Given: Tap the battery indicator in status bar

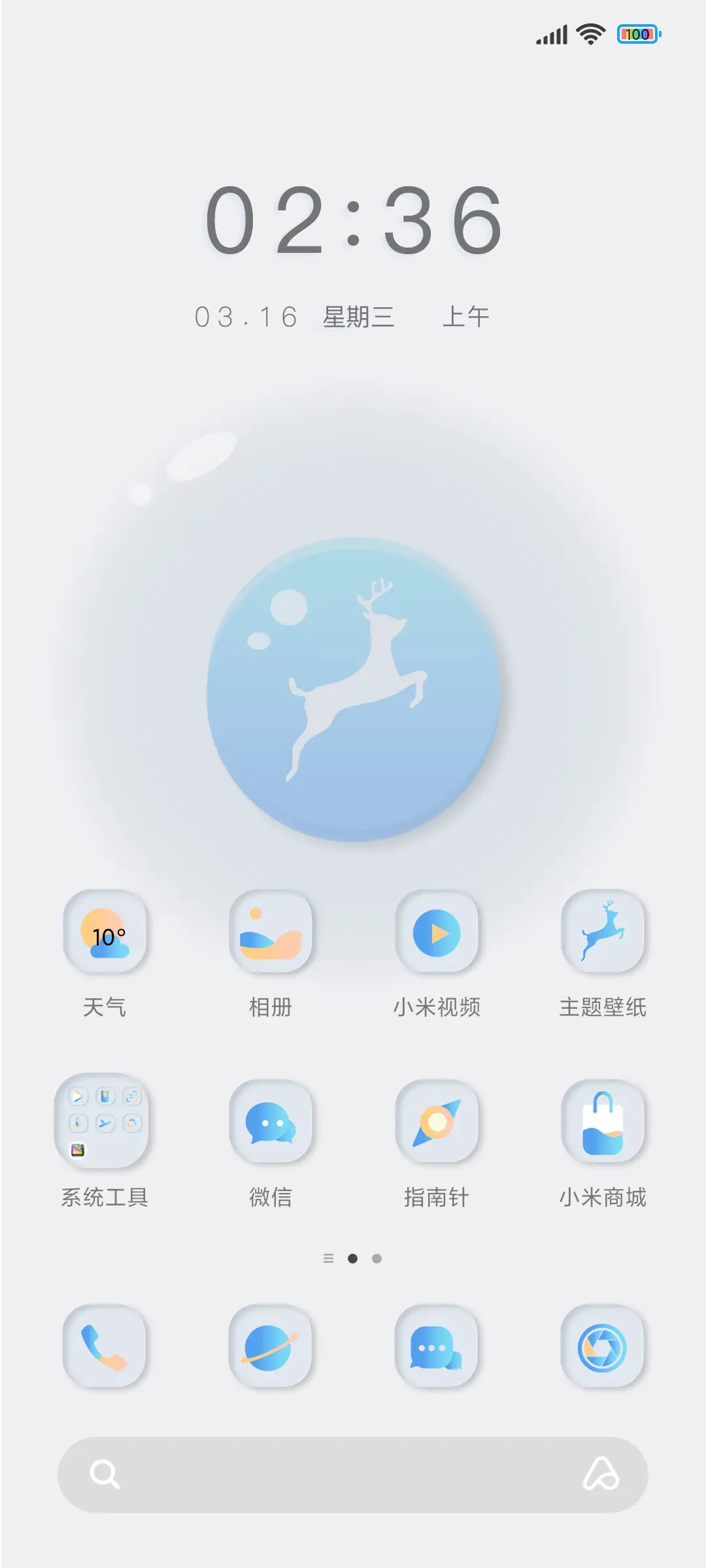Looking at the screenshot, I should click(637, 35).
